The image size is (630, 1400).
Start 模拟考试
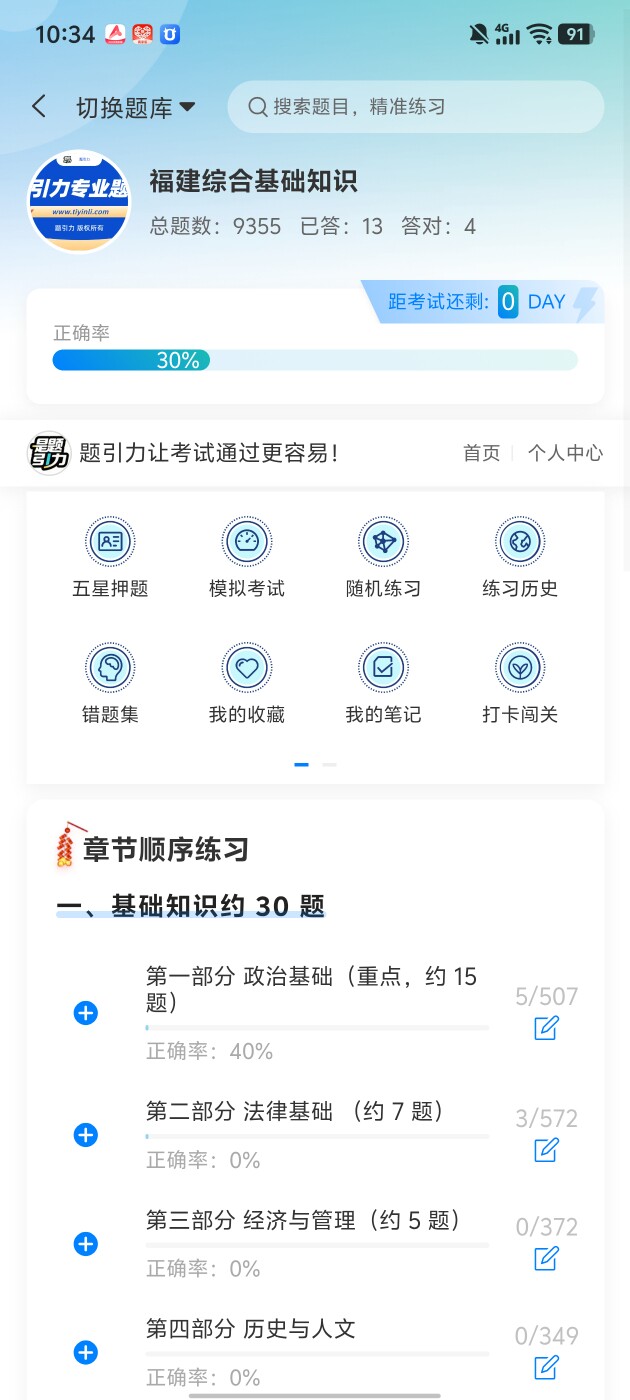pos(247,559)
